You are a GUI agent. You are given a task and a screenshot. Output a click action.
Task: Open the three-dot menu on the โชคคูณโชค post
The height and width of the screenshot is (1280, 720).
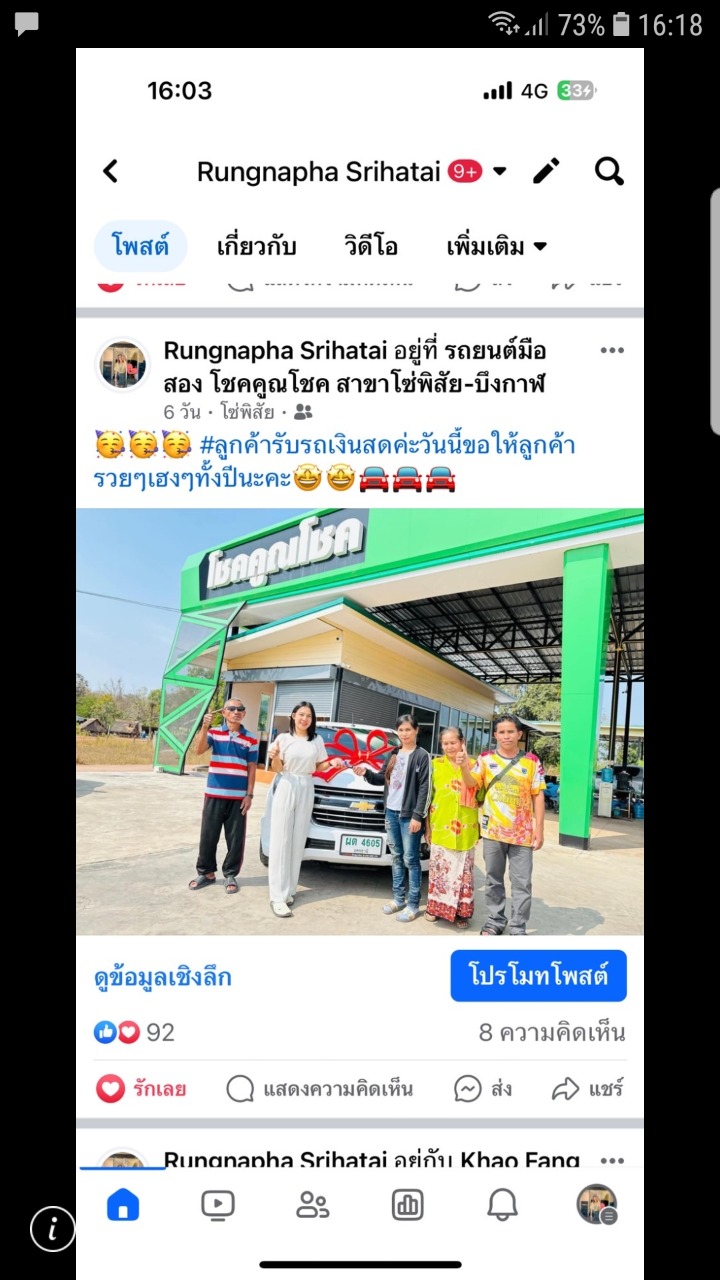click(611, 351)
